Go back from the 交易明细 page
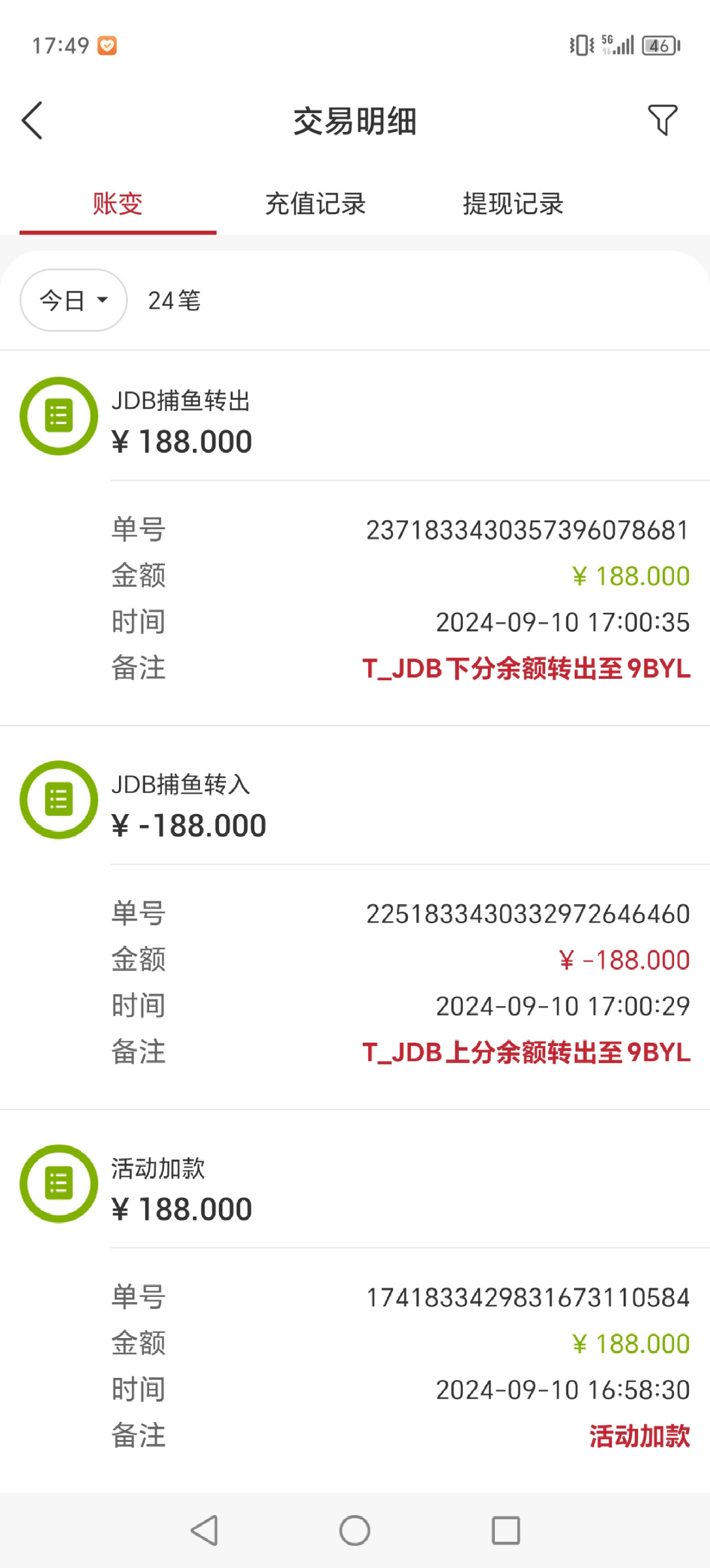This screenshot has height=1568, width=710. pyautogui.click(x=32, y=121)
